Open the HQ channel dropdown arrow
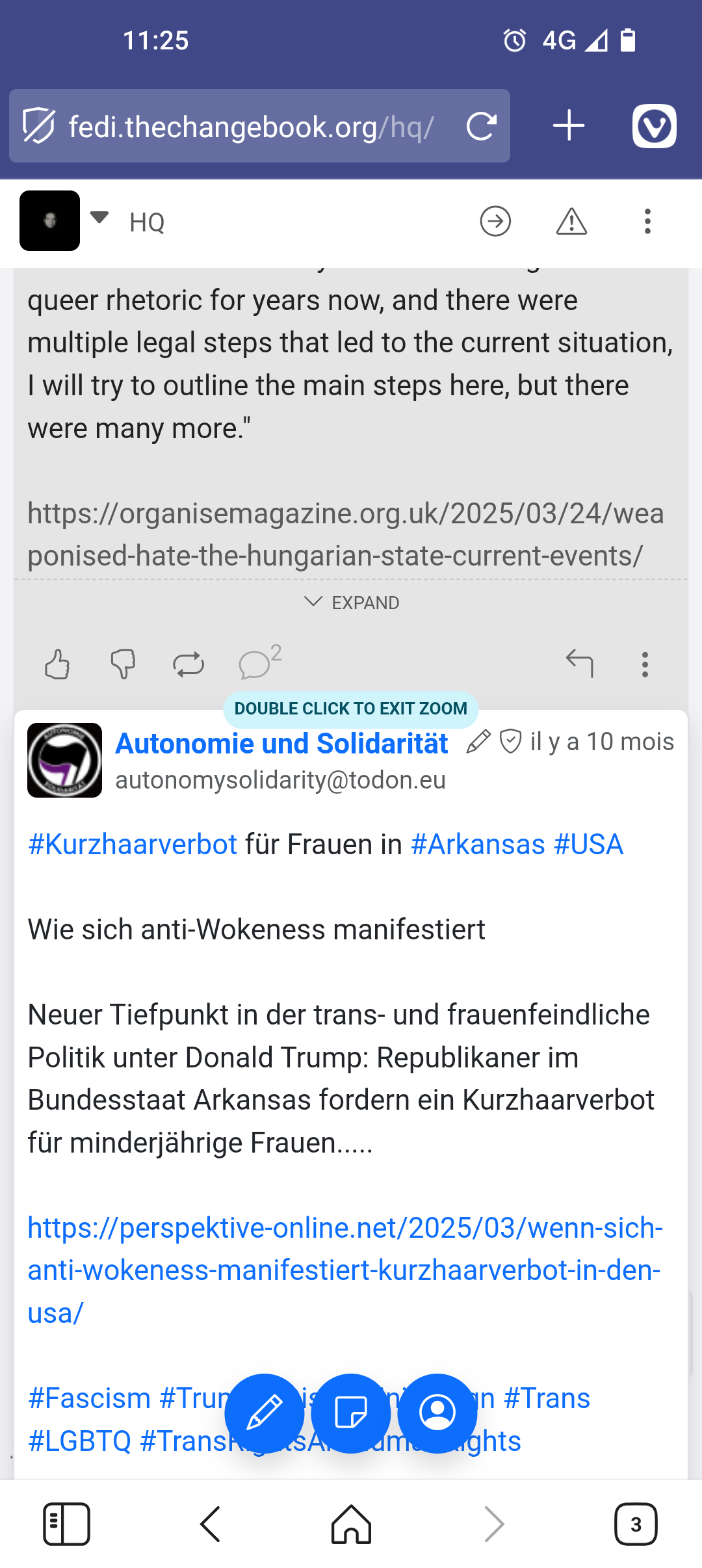The image size is (702, 1568). click(99, 218)
